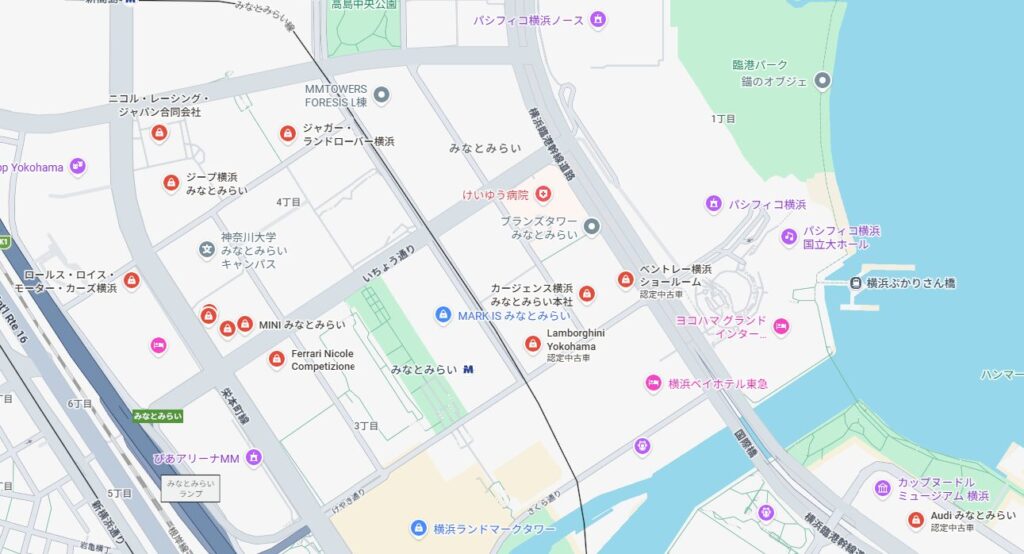
Task: Tap the MARK IS みなとみらい shopping pin
Action: [x=444, y=315]
